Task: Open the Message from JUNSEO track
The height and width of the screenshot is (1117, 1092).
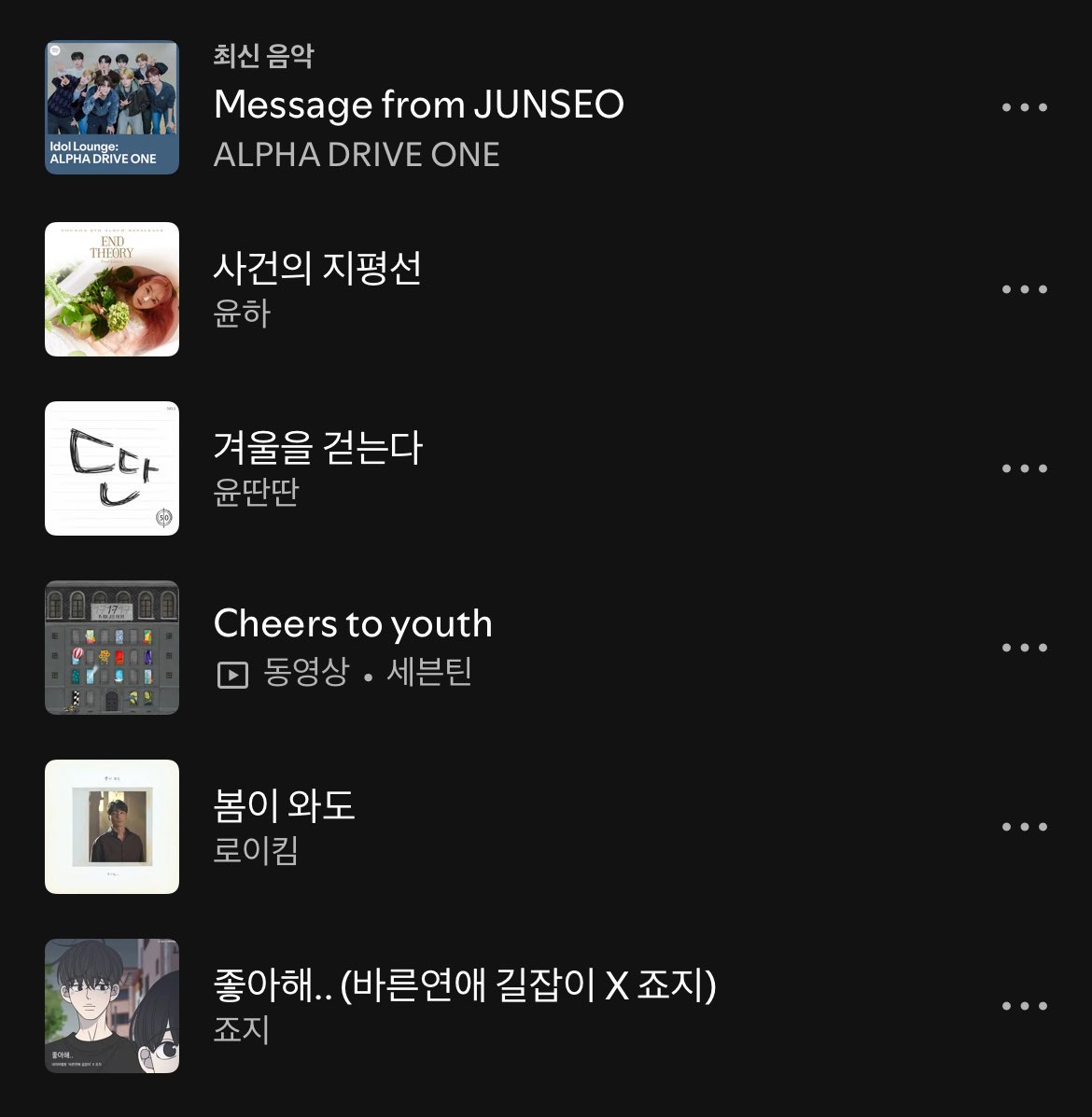Action: [418, 105]
